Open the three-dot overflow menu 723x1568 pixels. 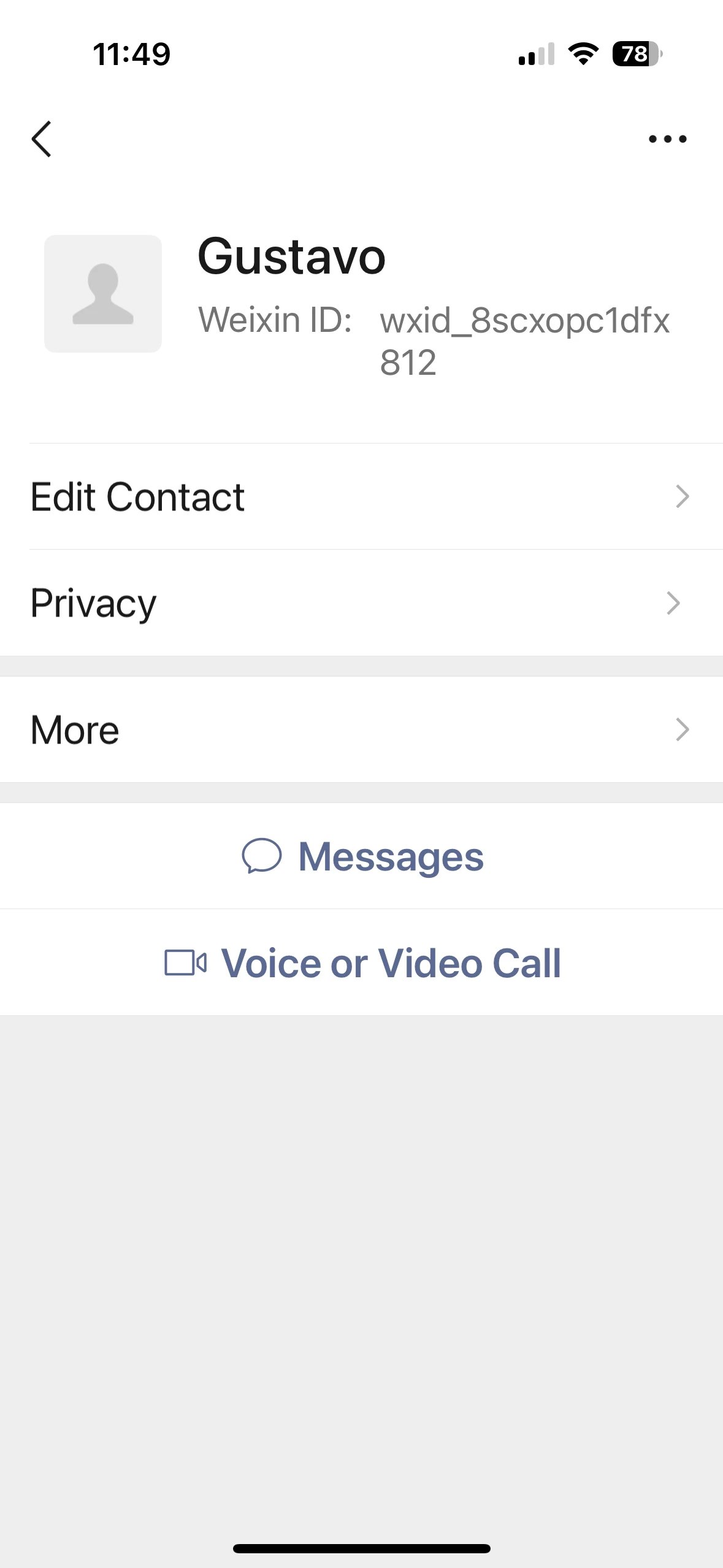point(667,139)
